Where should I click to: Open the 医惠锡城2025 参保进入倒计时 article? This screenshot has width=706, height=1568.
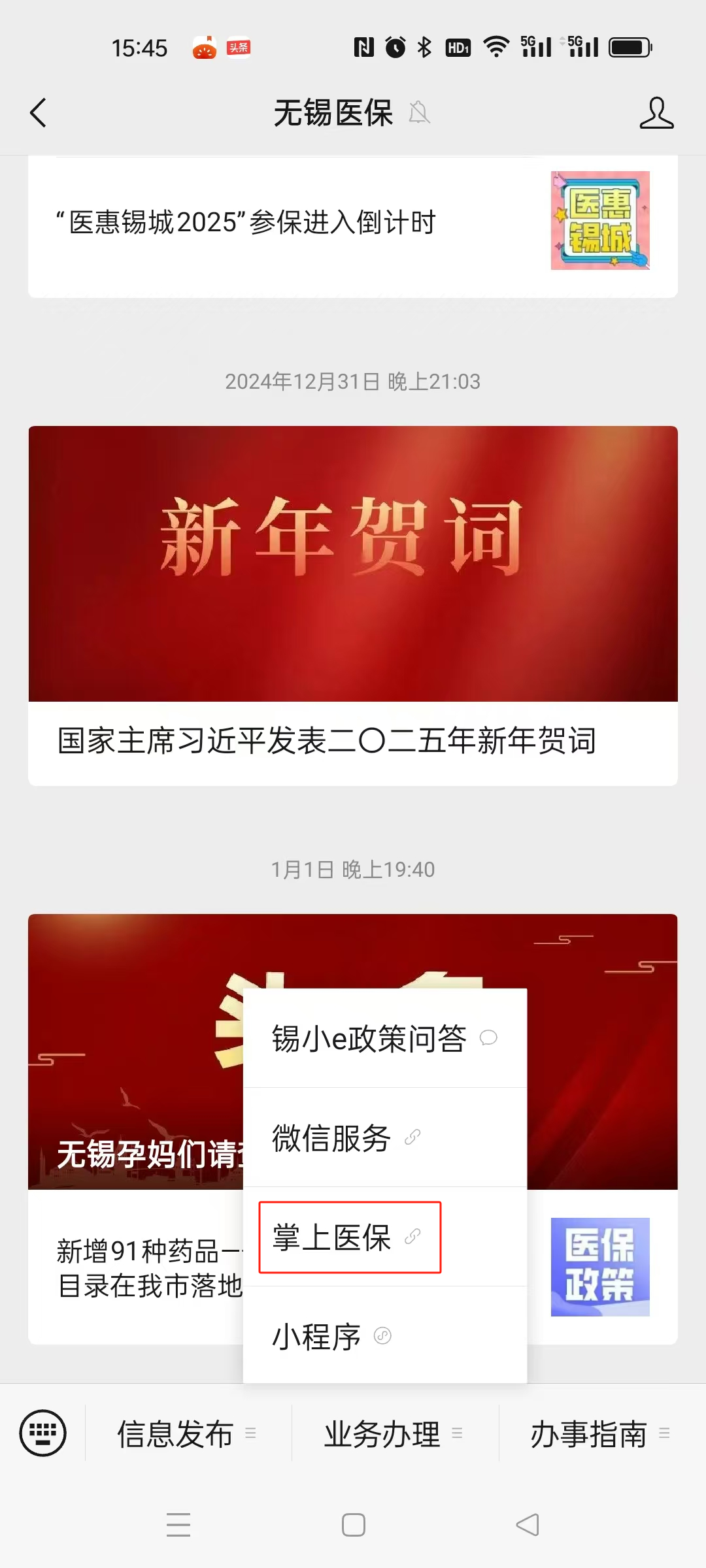pyautogui.click(x=353, y=222)
